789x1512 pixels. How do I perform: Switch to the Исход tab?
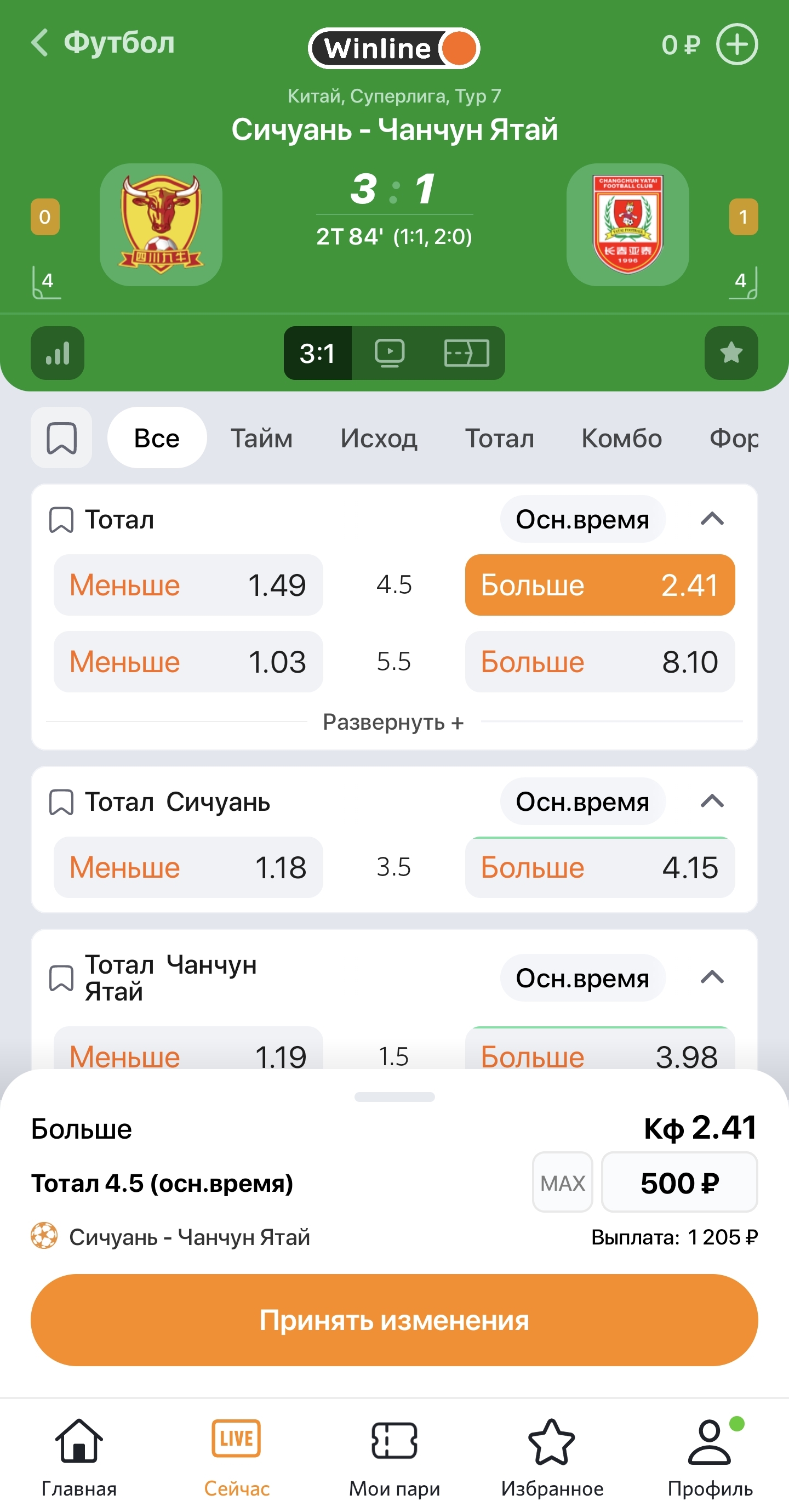pyautogui.click(x=379, y=437)
